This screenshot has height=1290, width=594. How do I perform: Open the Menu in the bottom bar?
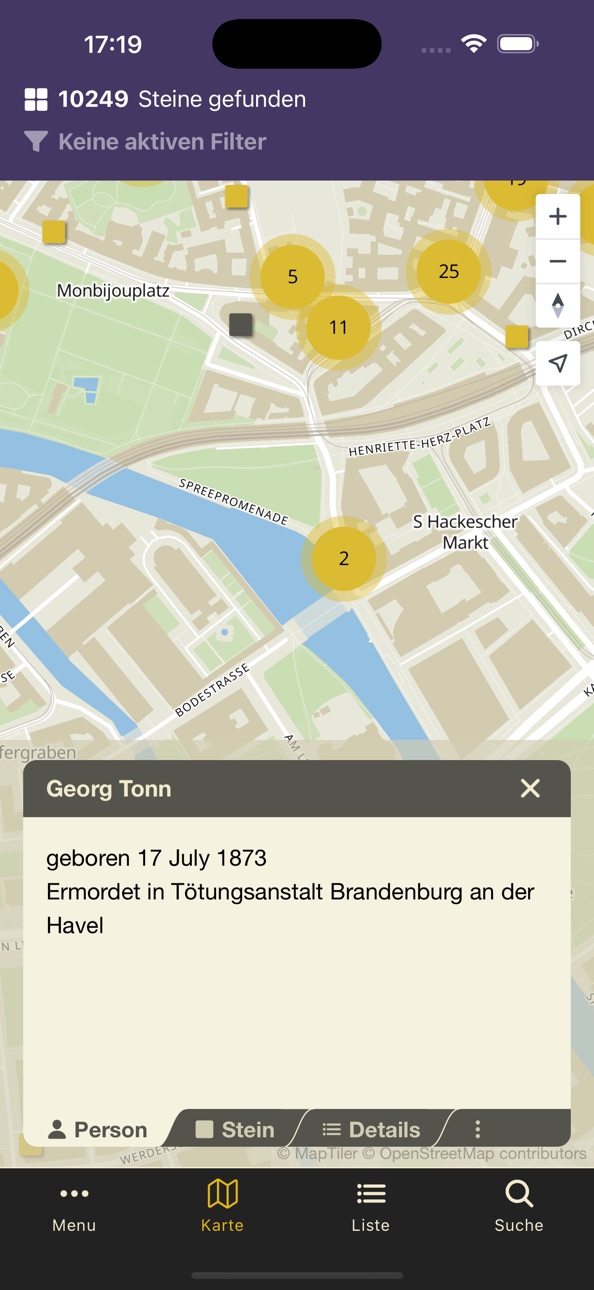(x=74, y=1207)
